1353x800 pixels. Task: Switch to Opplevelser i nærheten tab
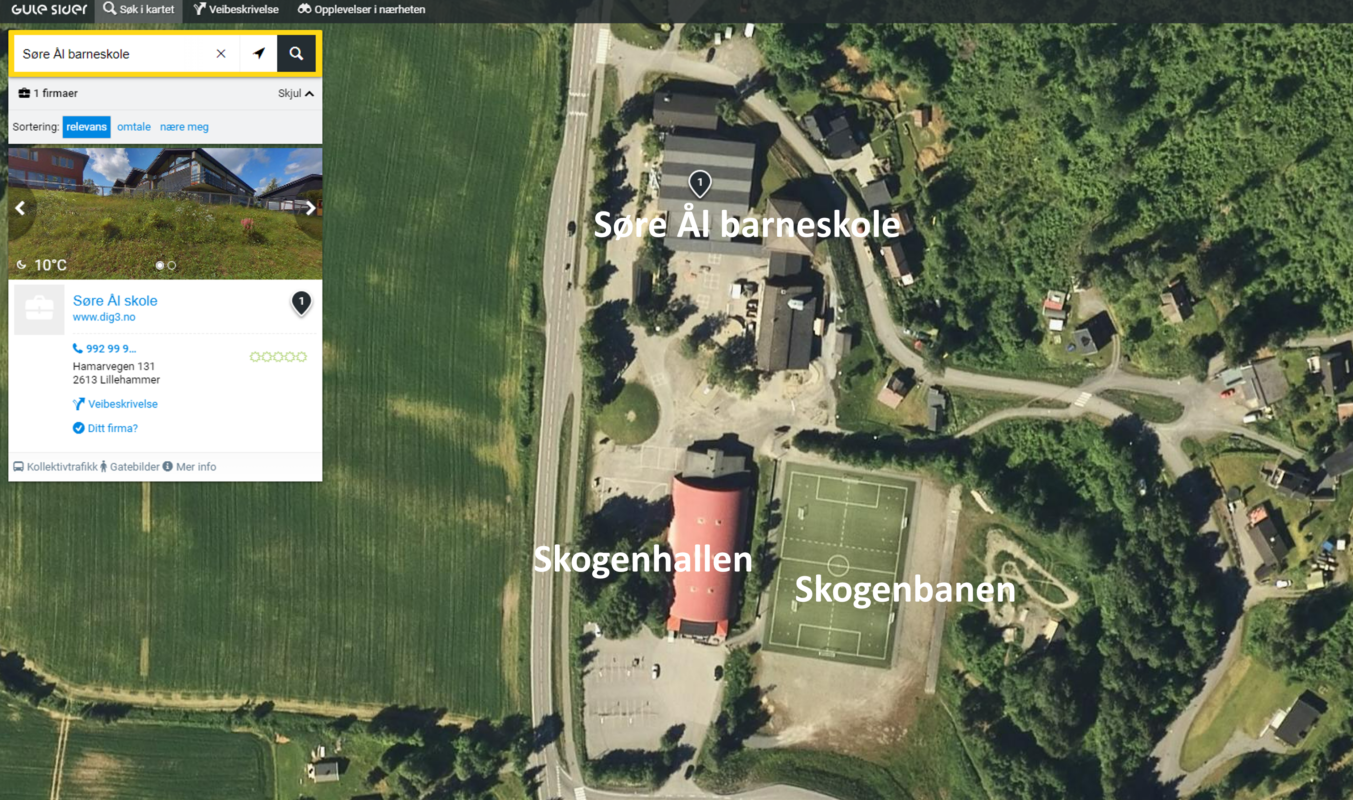tap(361, 10)
